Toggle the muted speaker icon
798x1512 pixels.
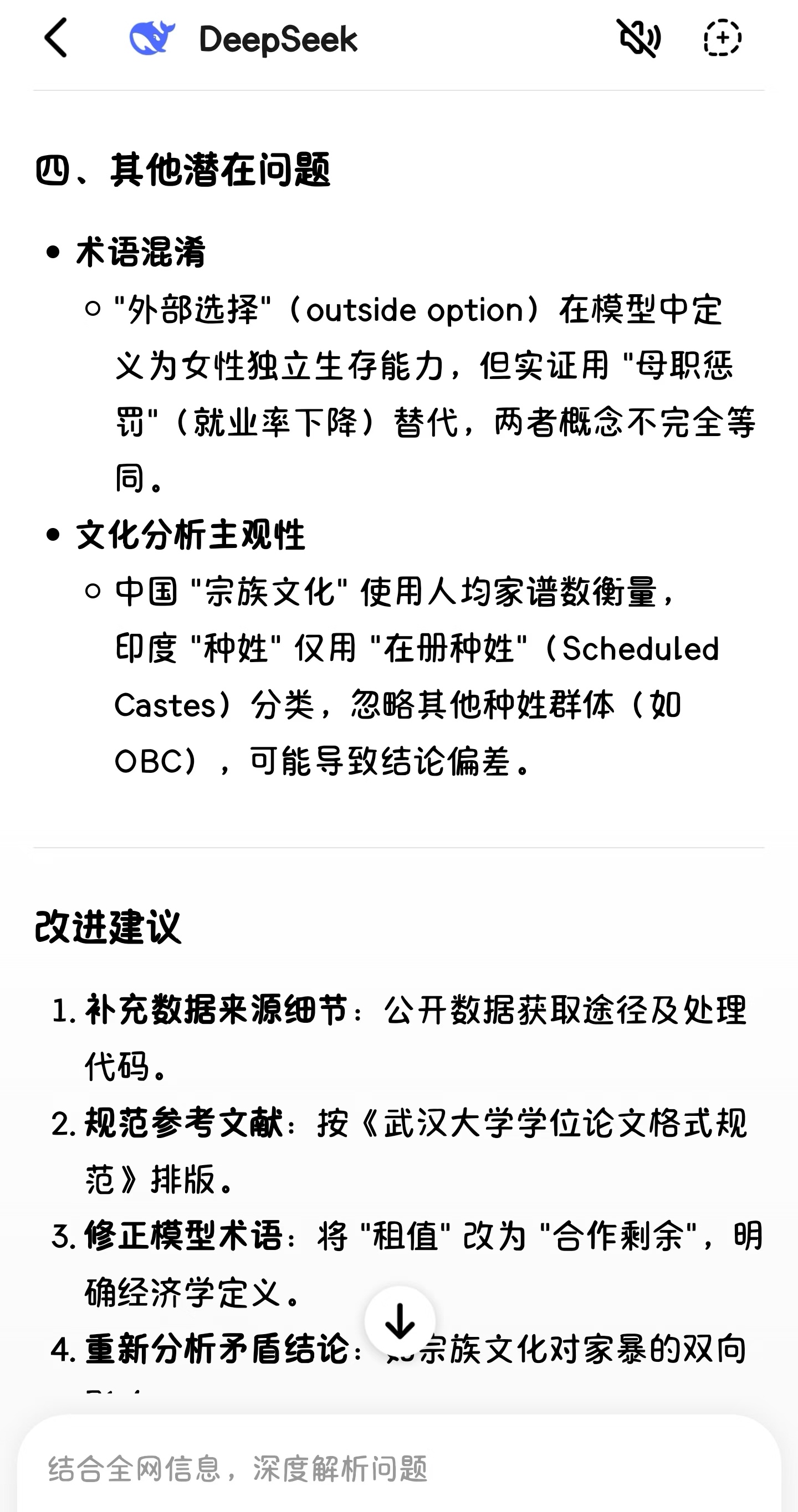(x=638, y=38)
